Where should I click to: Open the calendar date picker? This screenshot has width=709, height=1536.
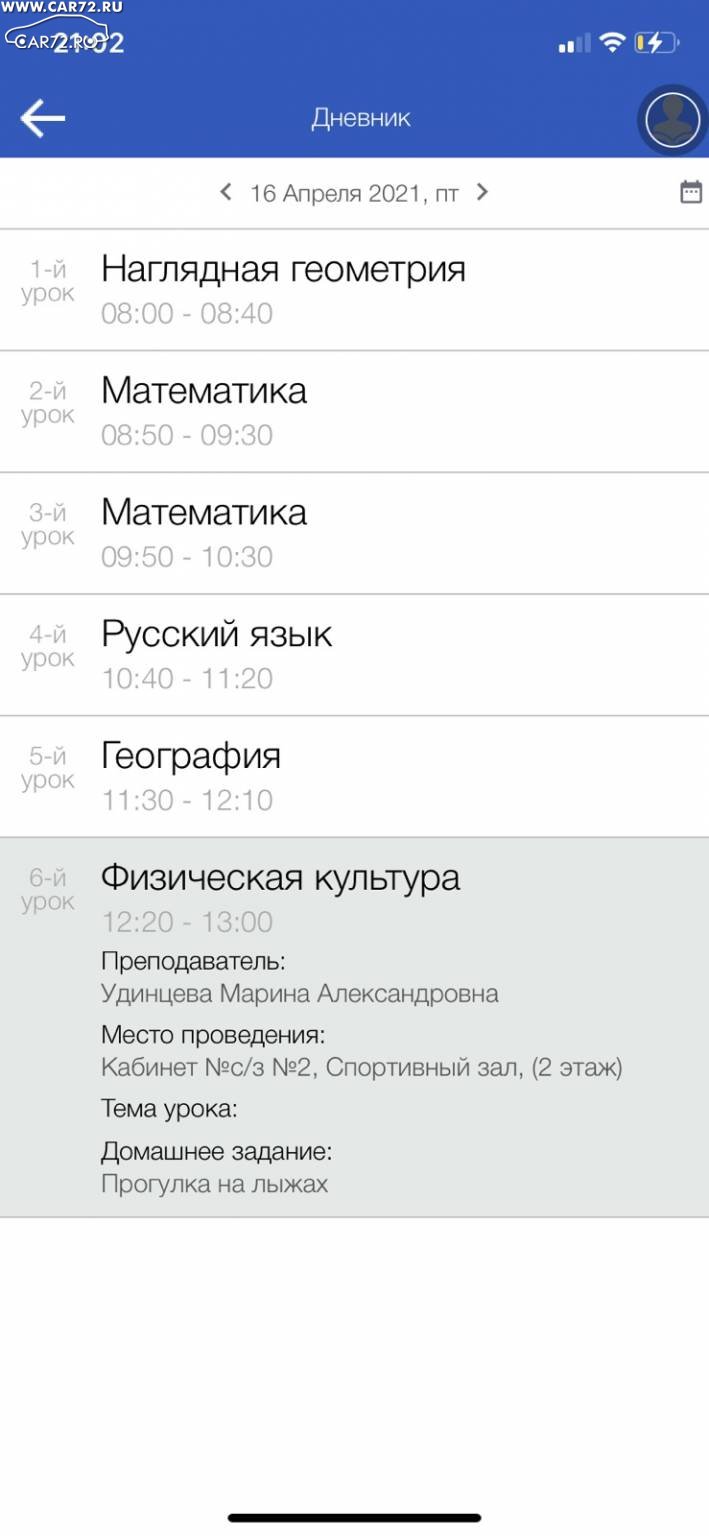click(x=691, y=192)
